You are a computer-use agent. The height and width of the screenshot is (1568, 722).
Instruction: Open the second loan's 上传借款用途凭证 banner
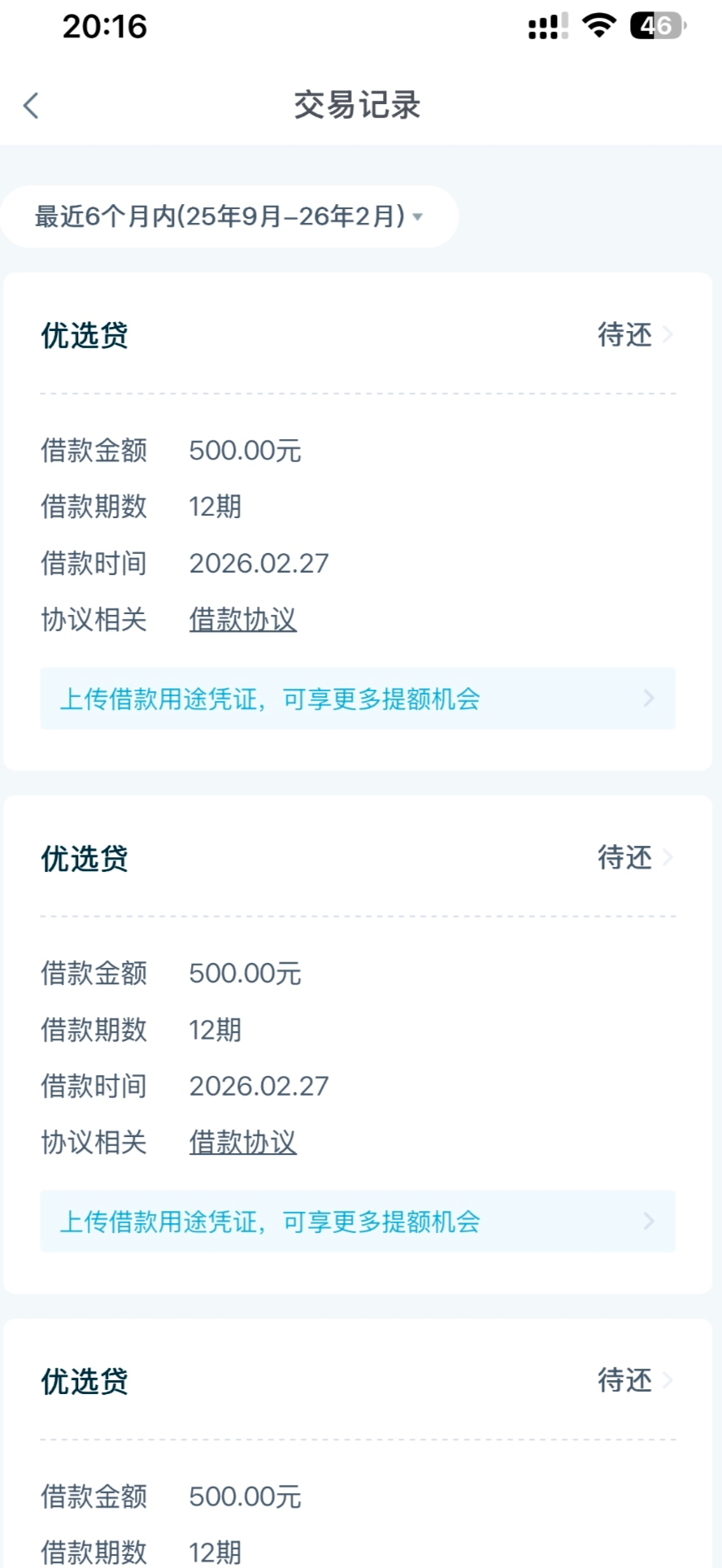[358, 1222]
